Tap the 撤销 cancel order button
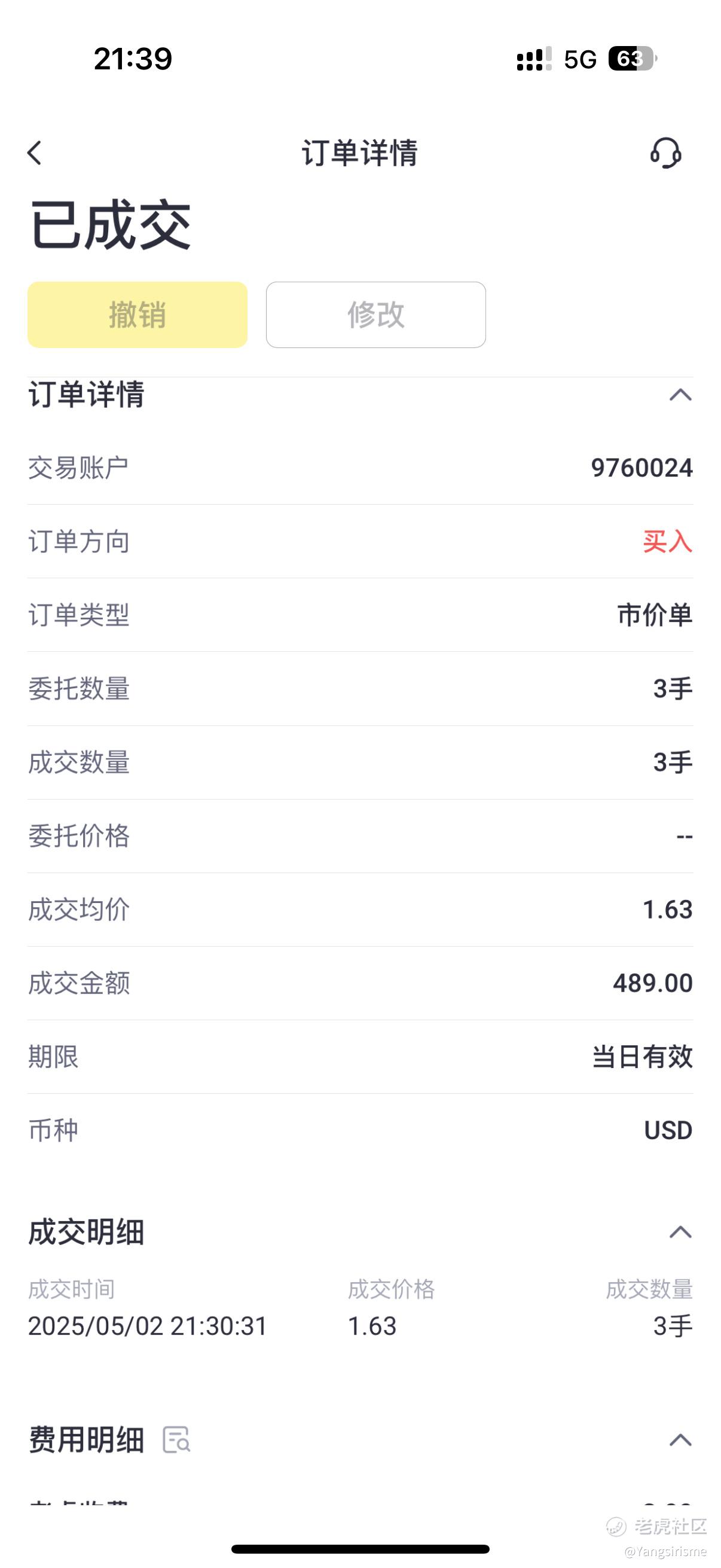This screenshot has height=1568, width=721. pyautogui.click(x=138, y=315)
